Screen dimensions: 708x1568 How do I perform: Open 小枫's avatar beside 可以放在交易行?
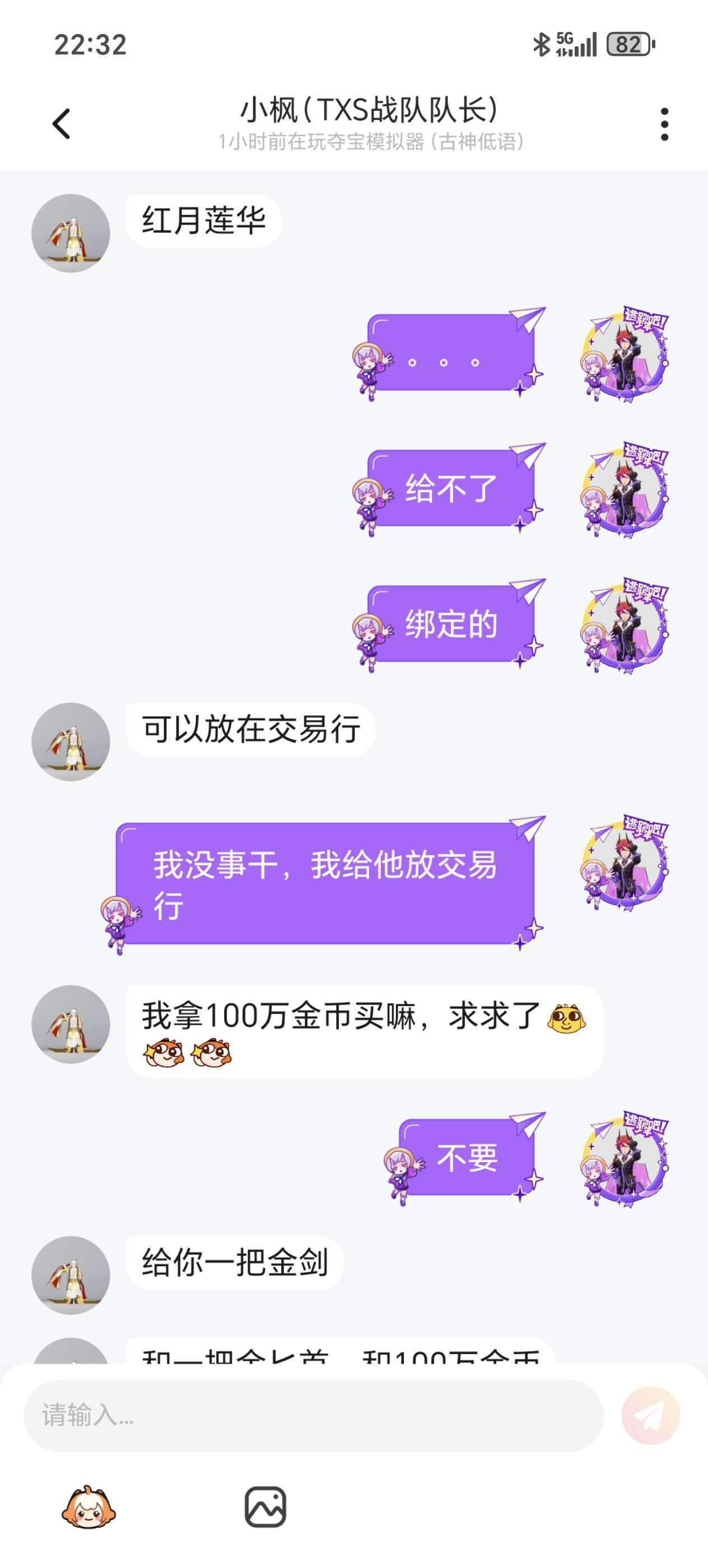pos(71,742)
